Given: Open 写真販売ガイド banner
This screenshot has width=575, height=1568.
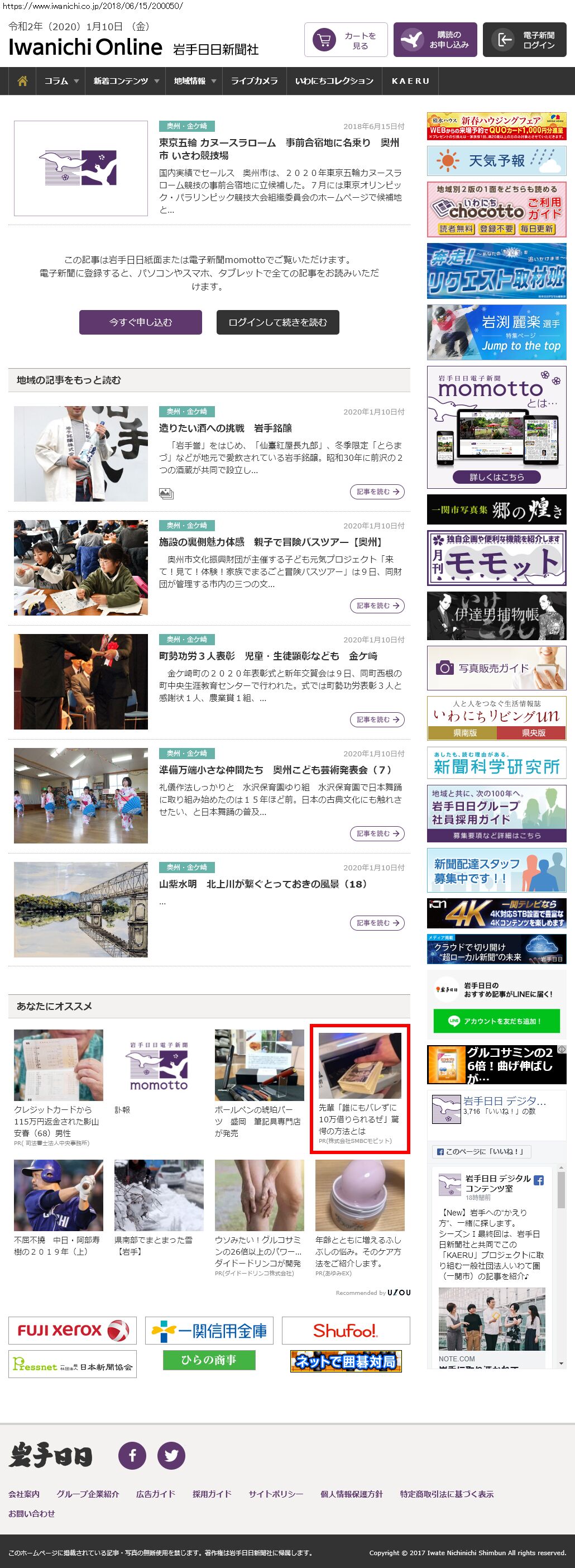Looking at the screenshot, I should 496,668.
